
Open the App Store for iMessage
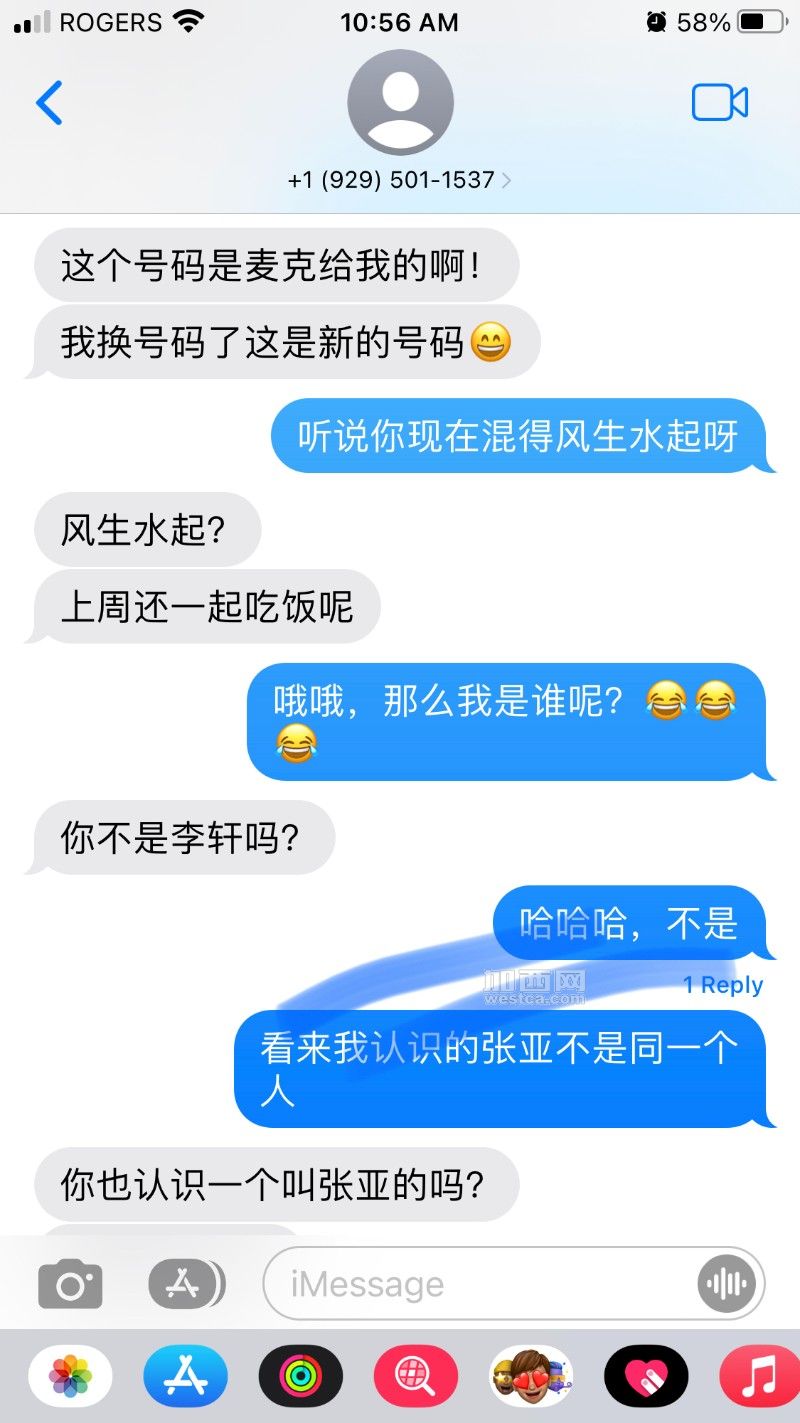point(185,1377)
